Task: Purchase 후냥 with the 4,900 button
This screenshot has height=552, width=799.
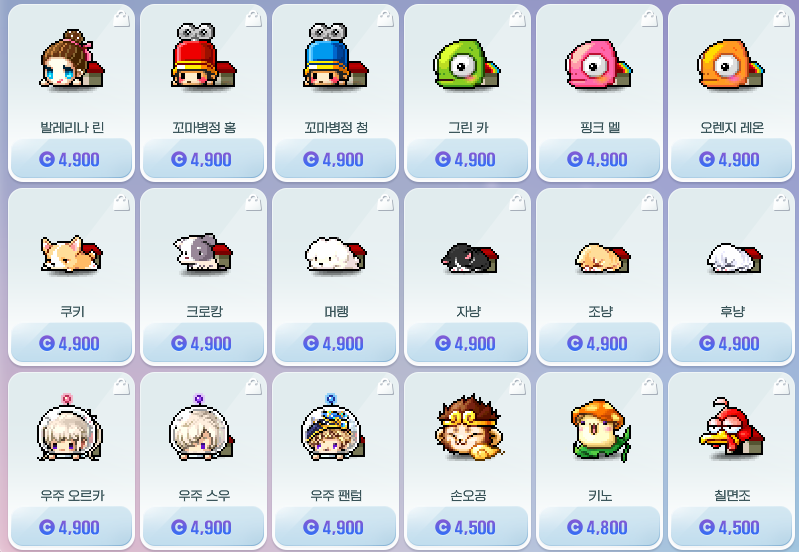Action: coord(731,343)
